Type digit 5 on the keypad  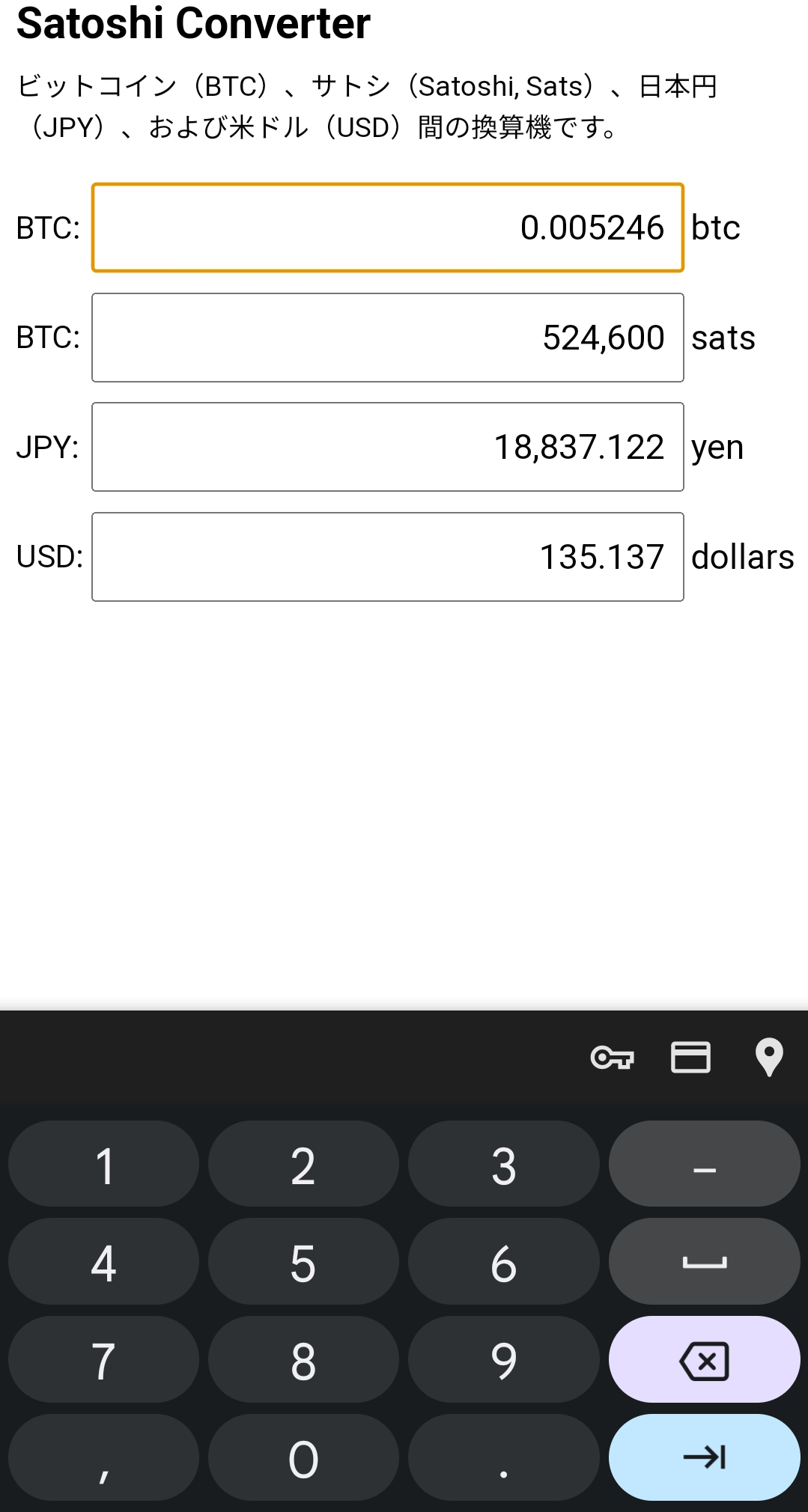coord(303,1263)
